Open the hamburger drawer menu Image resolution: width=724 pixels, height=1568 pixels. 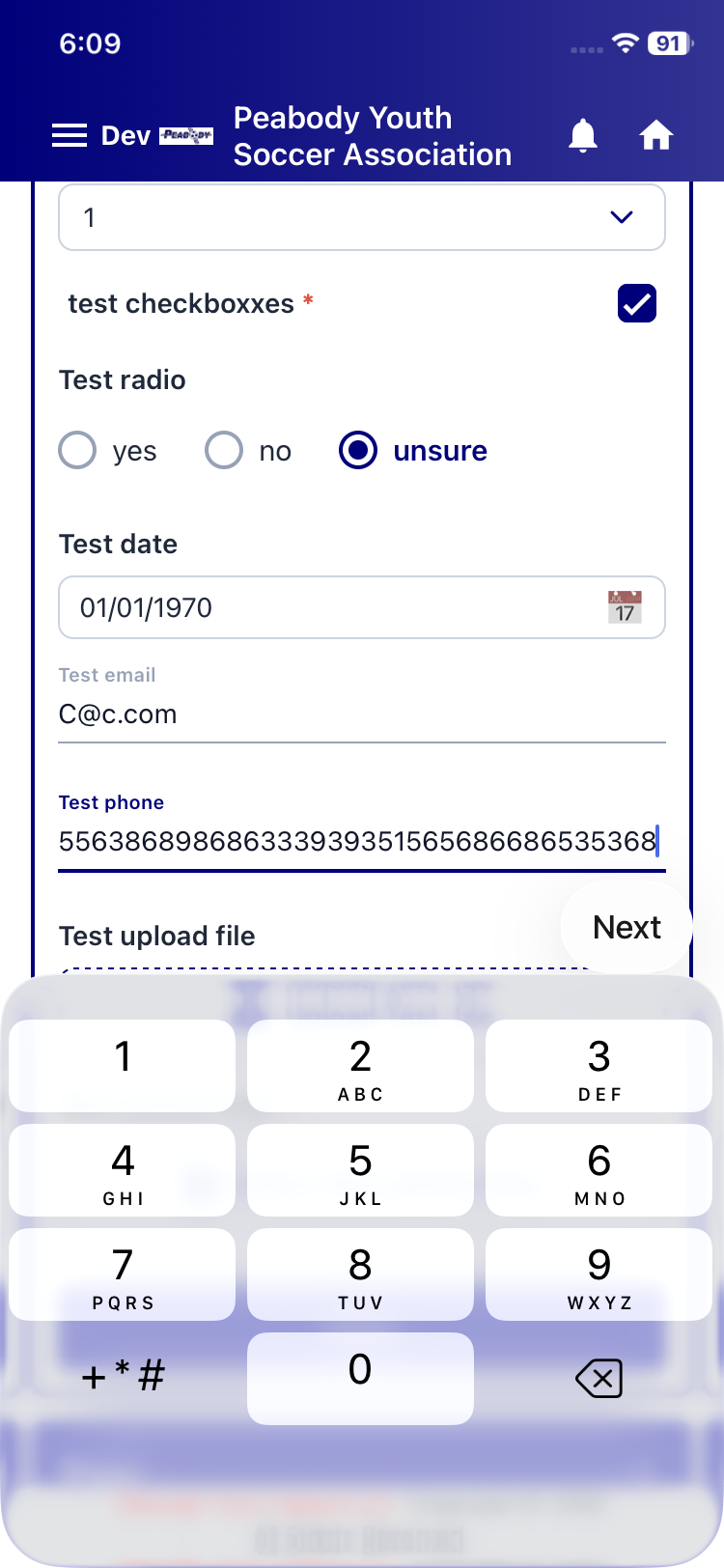[70, 135]
